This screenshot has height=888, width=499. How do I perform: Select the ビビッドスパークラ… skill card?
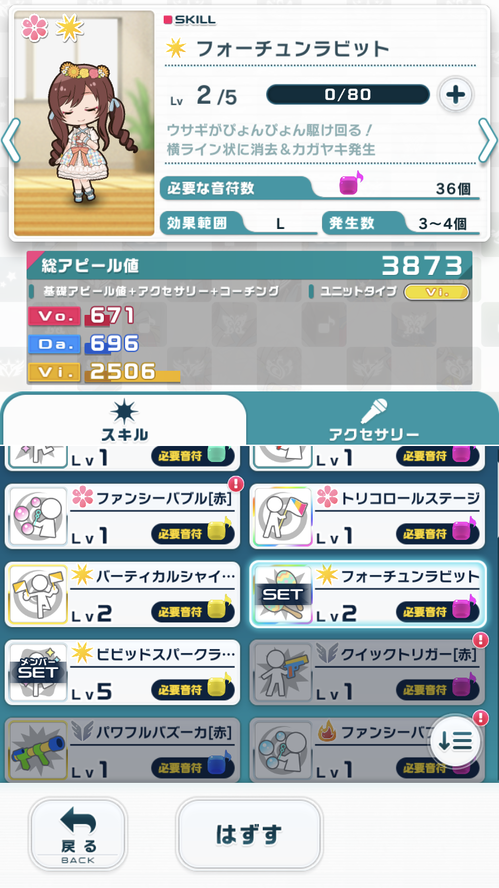[122, 673]
